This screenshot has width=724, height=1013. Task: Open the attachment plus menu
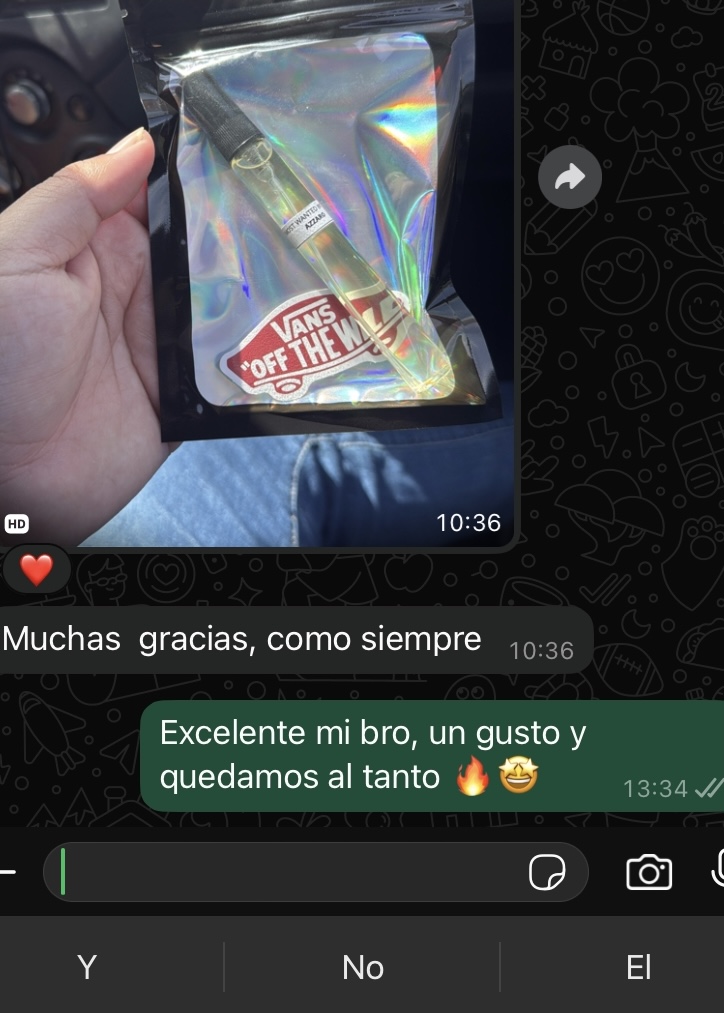click(x=7, y=873)
